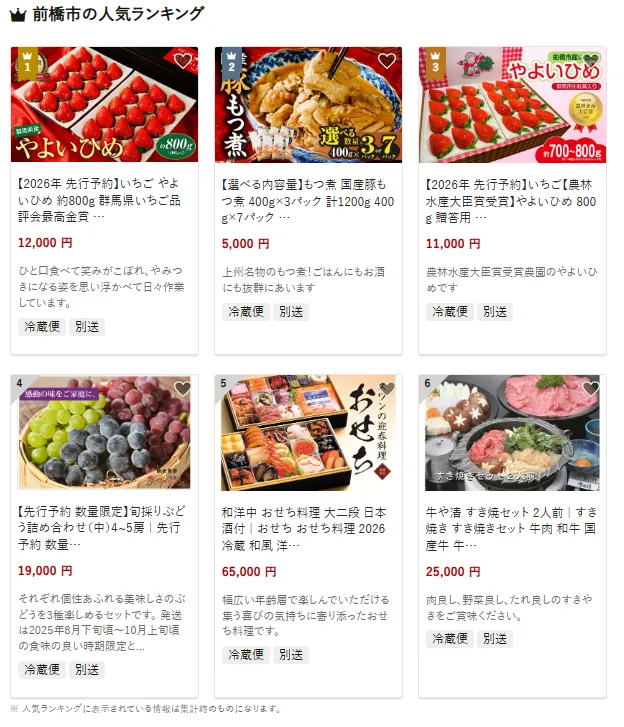Tap the heart on the 豚もつ煮 item

coord(386,61)
